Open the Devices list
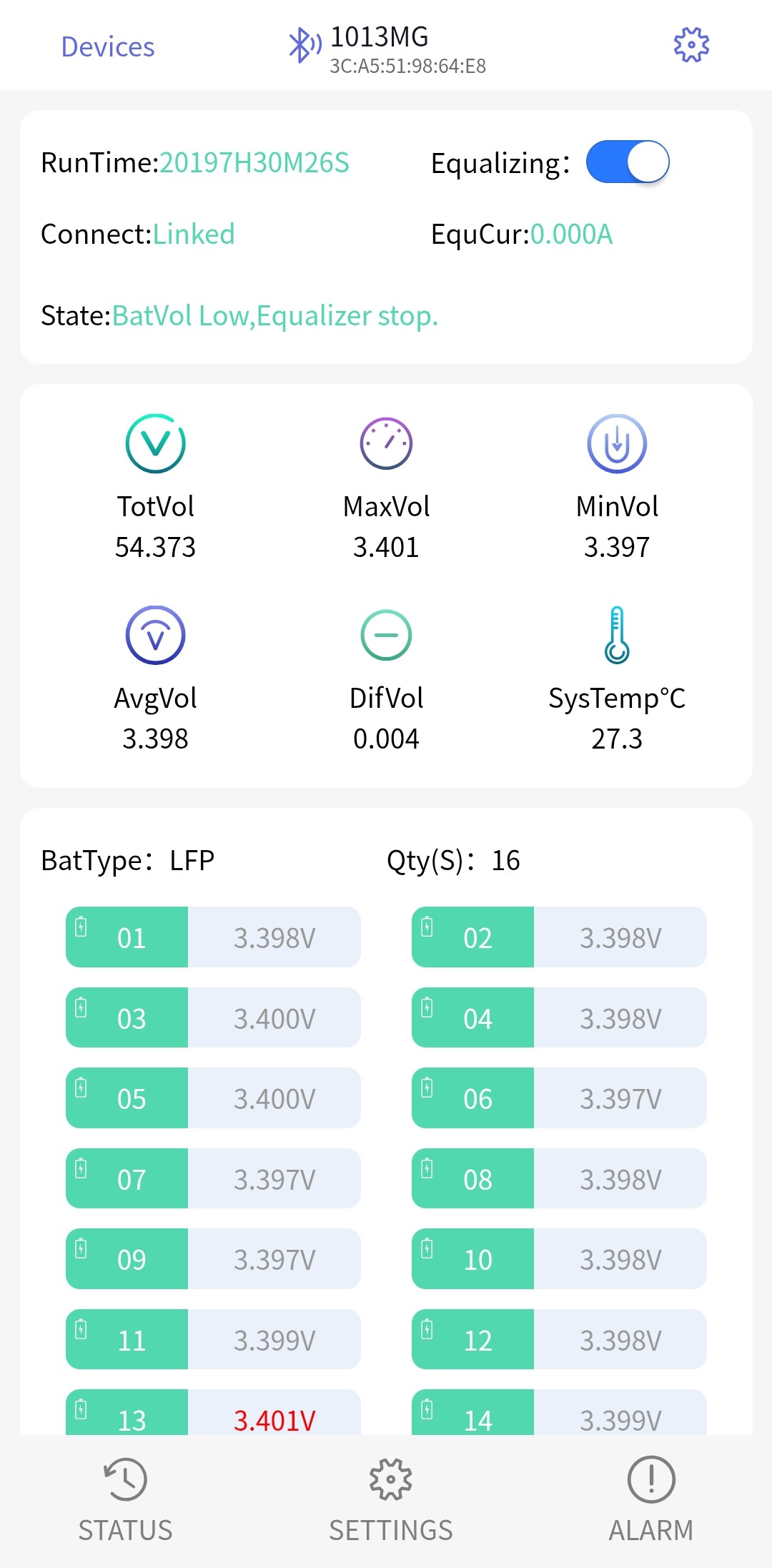Image resolution: width=772 pixels, height=1568 pixels. click(108, 47)
